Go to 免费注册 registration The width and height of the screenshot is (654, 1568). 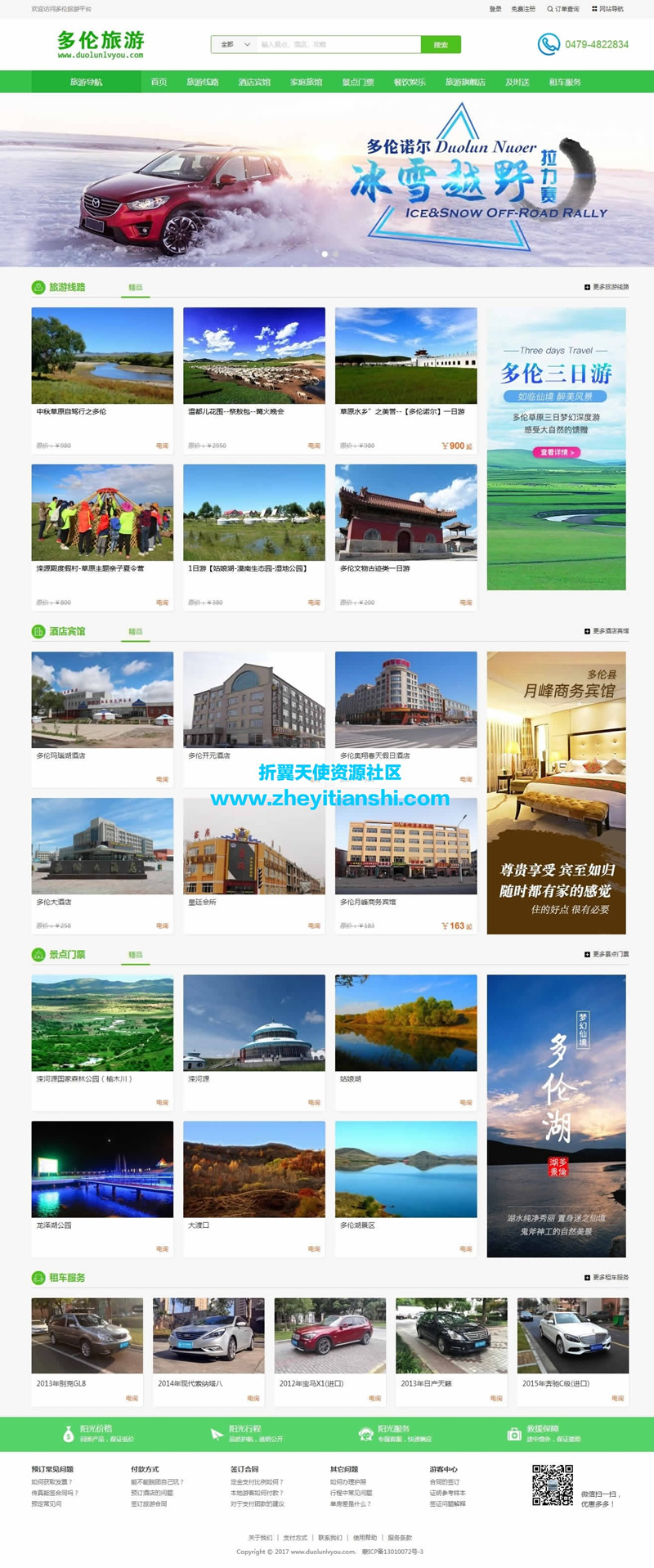(523, 9)
